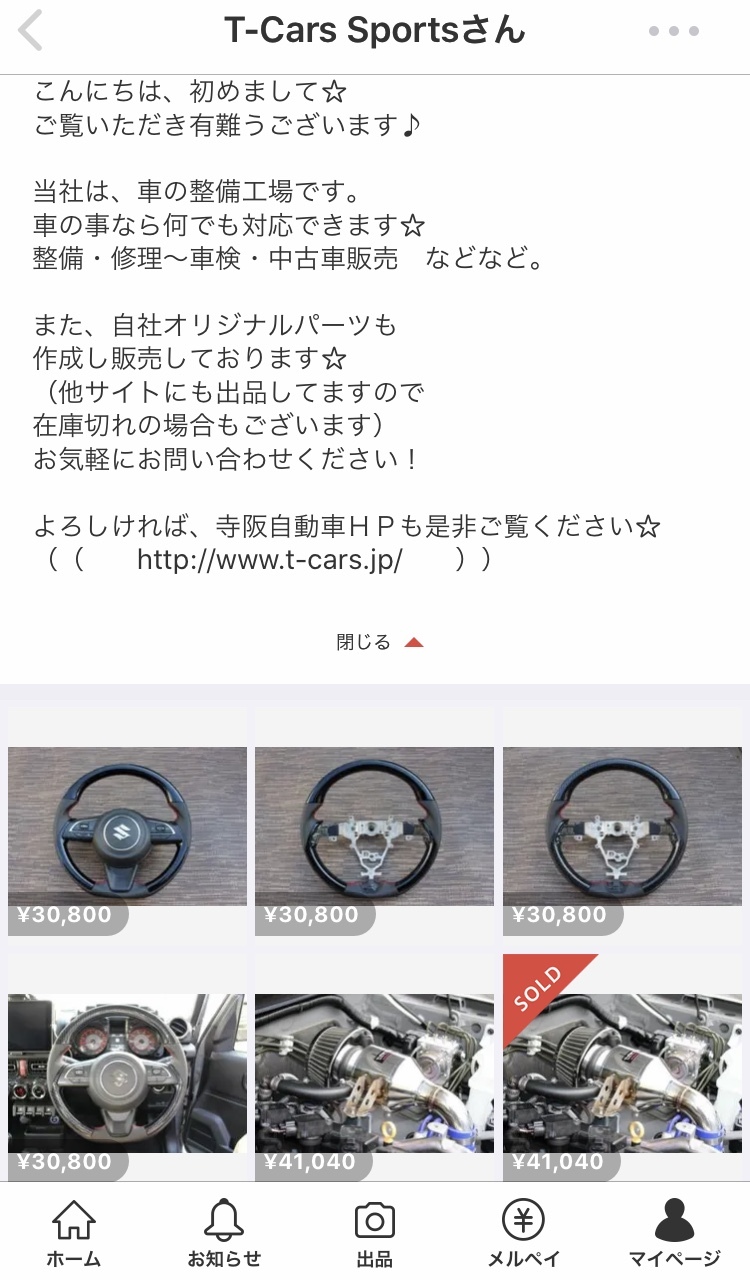Screen dimensions: 750x1280
Task: Go back using the top-left arrow
Action: pos(32,31)
